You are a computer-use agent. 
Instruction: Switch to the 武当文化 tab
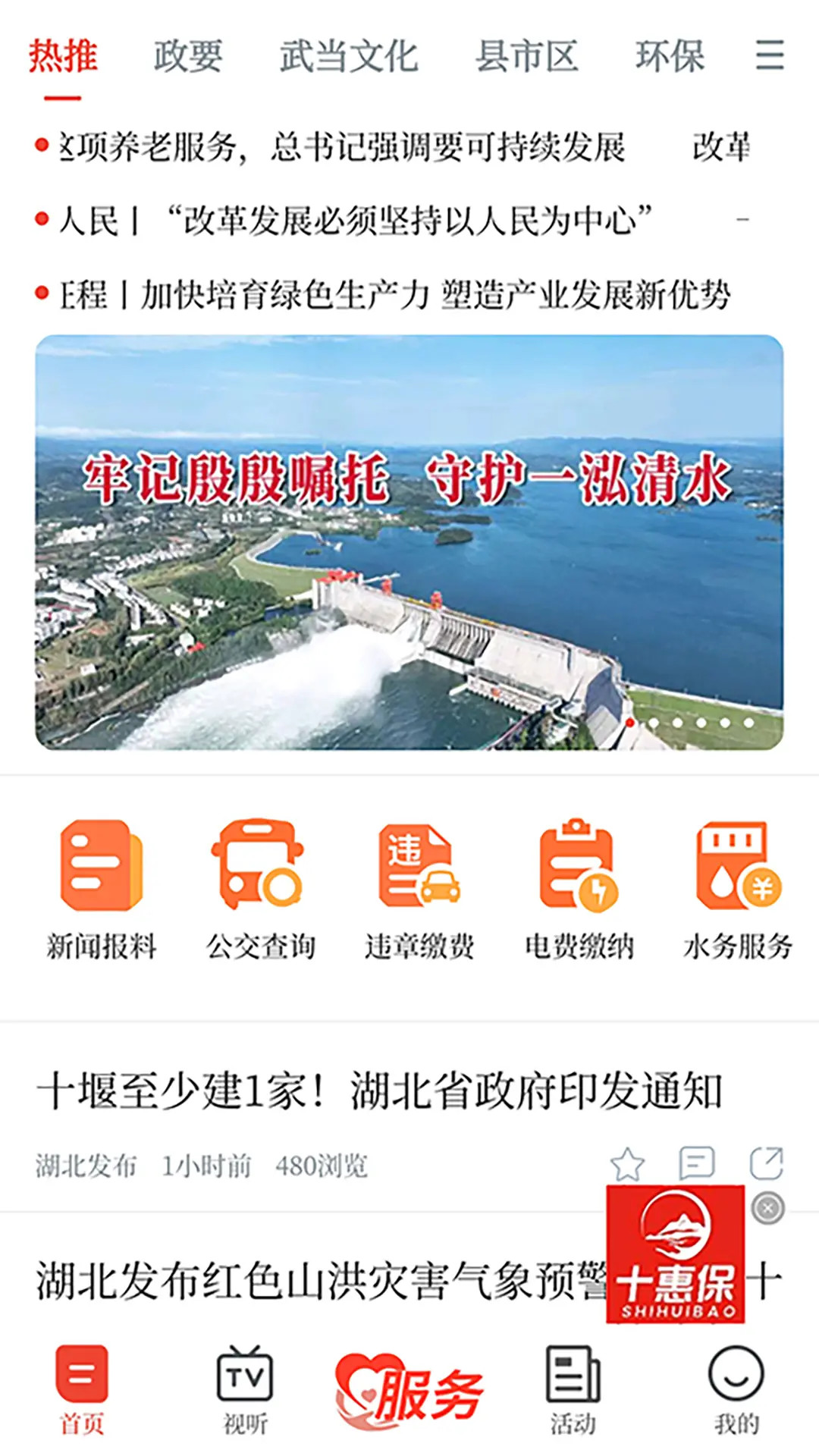pos(349,57)
